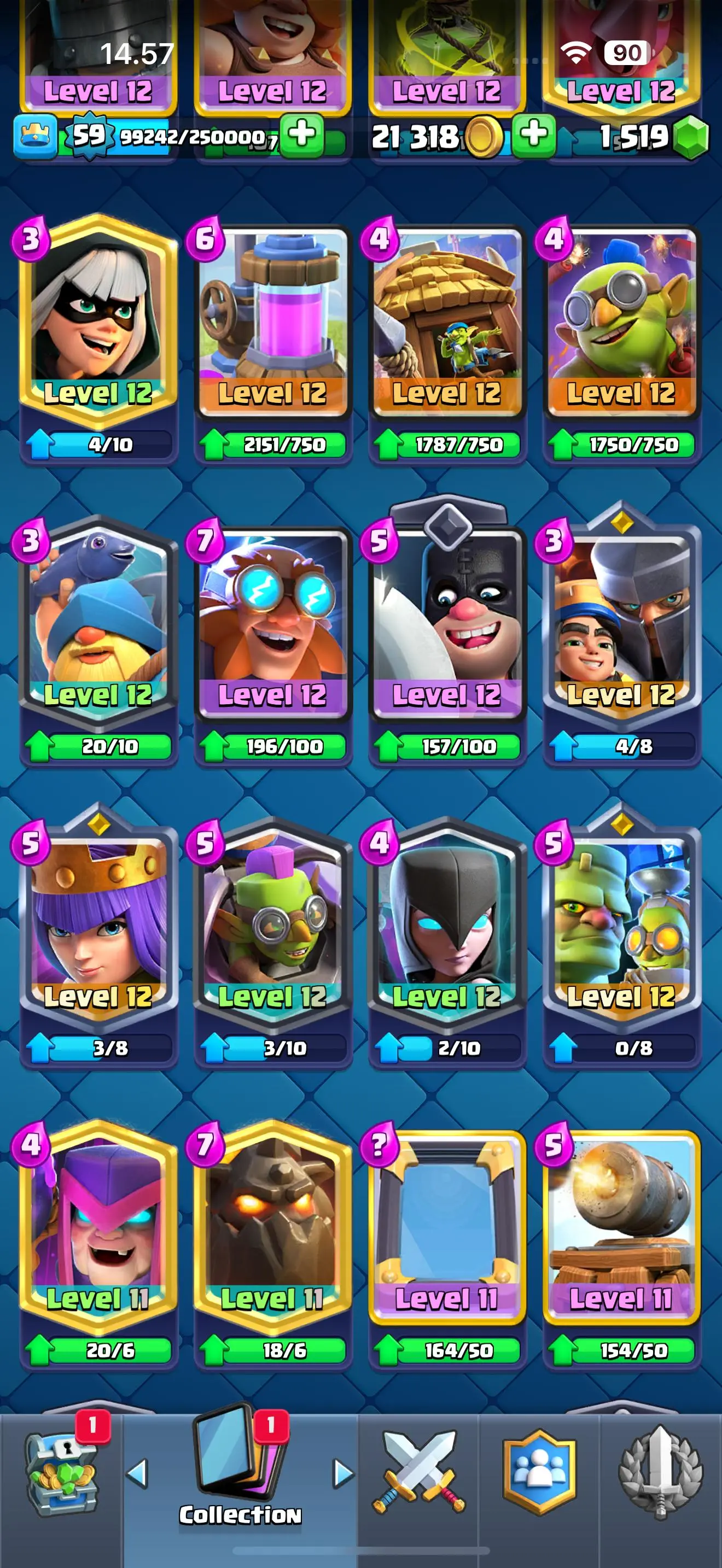
Task: Add gold with the plus button
Action: [533, 134]
